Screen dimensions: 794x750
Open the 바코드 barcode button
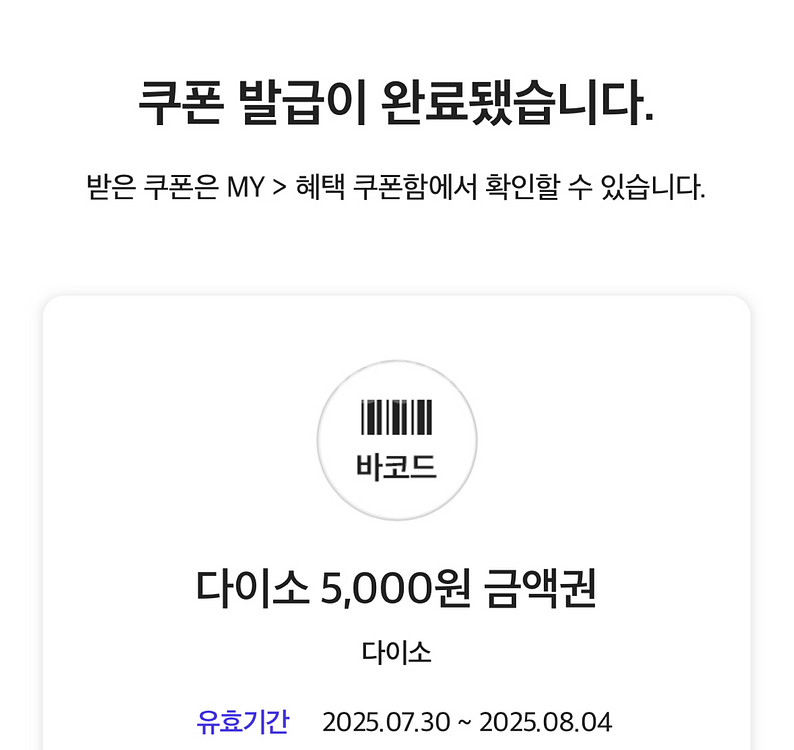click(397, 440)
